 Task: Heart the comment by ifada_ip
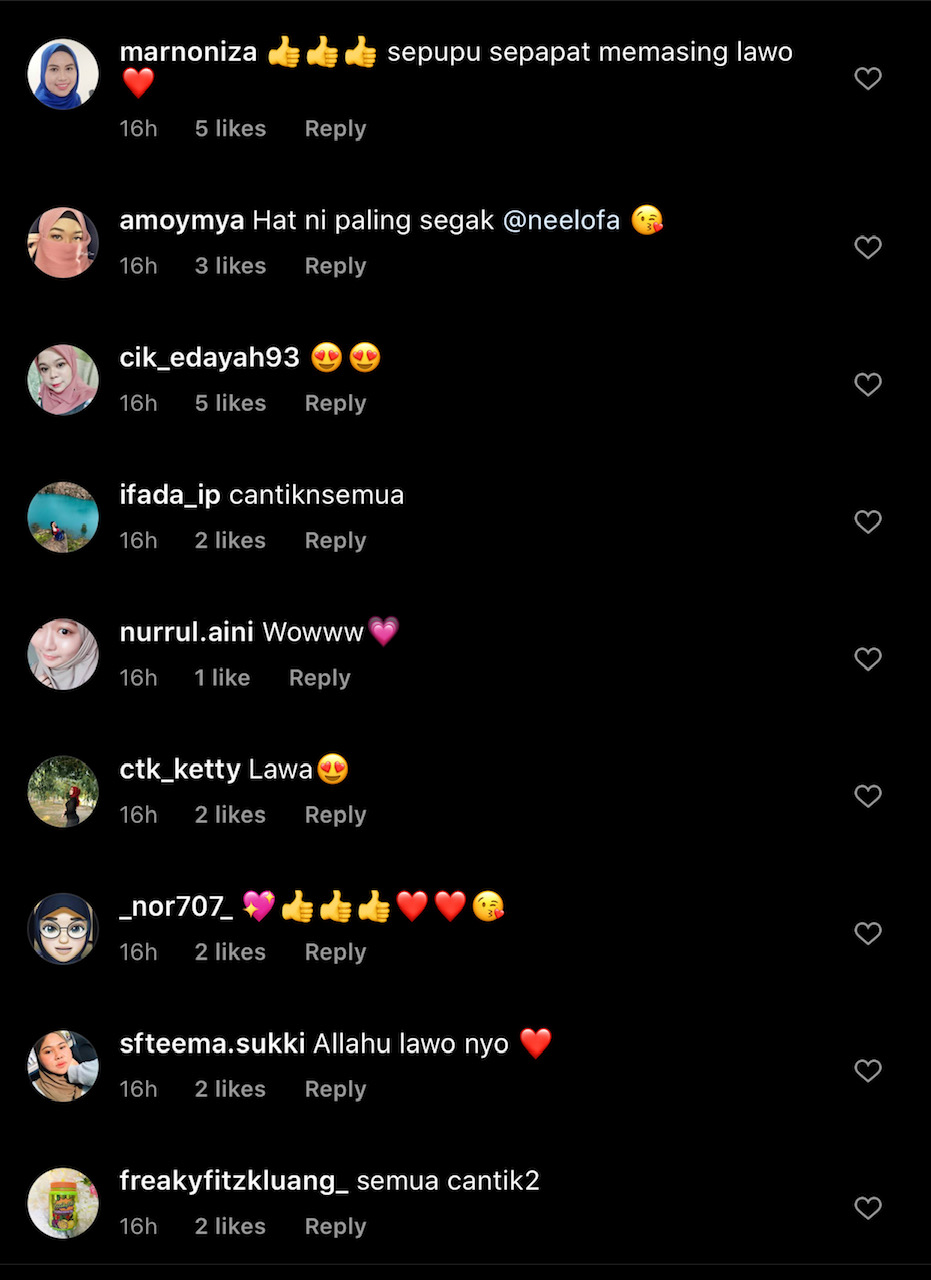click(868, 521)
